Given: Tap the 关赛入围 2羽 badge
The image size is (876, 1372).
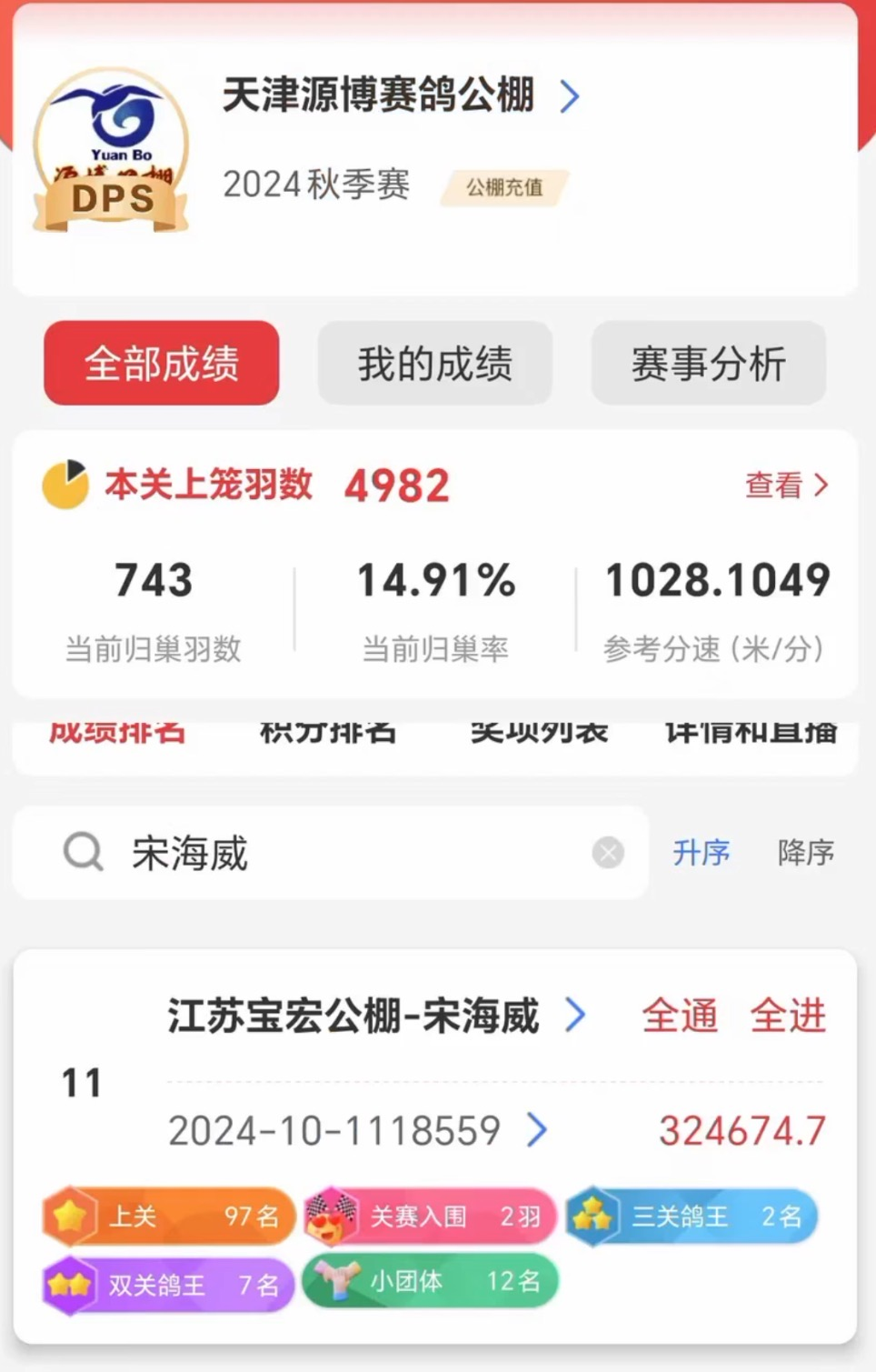Looking at the screenshot, I should [x=431, y=1216].
